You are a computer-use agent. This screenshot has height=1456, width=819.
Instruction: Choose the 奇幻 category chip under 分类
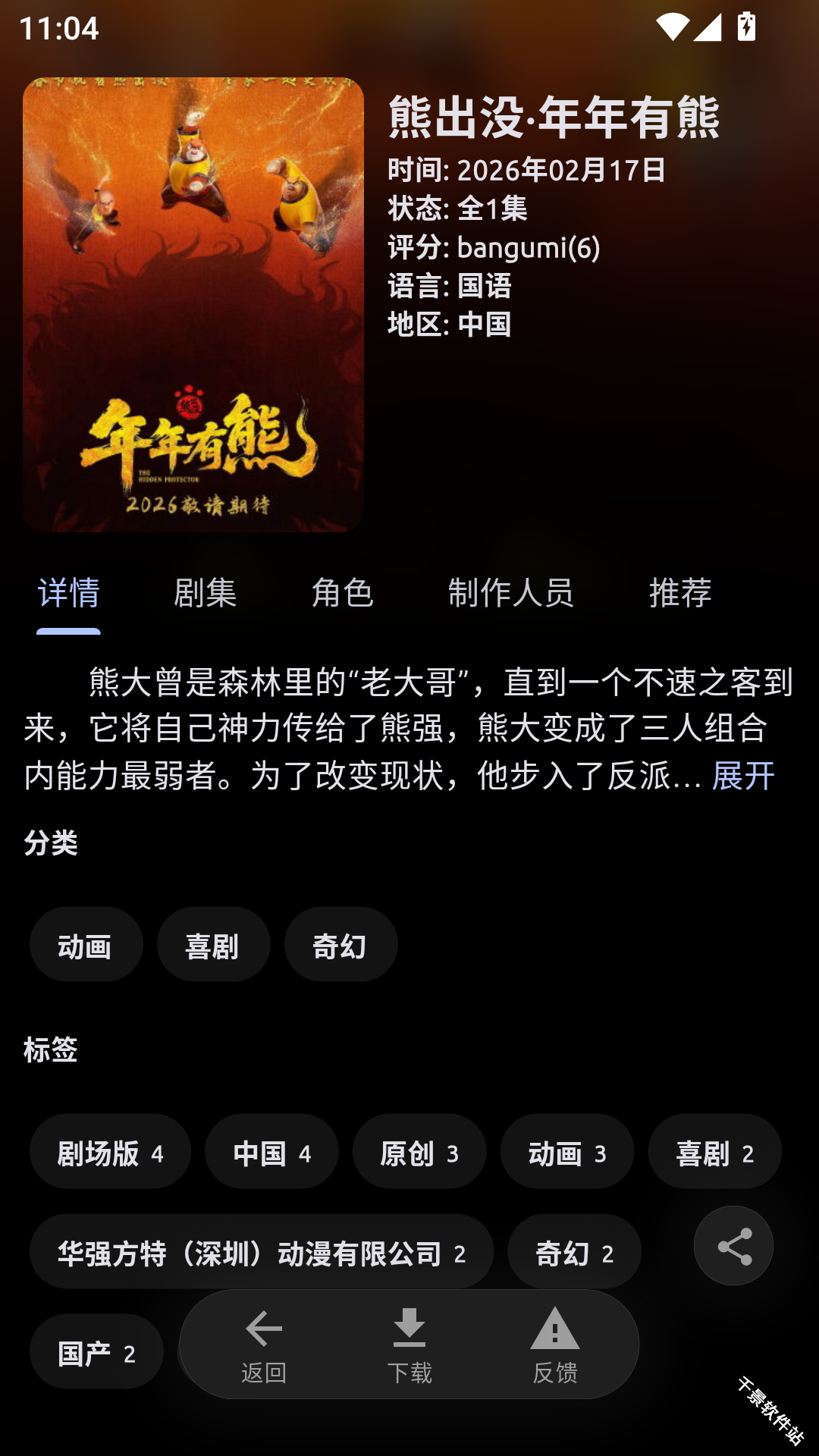[x=340, y=945]
